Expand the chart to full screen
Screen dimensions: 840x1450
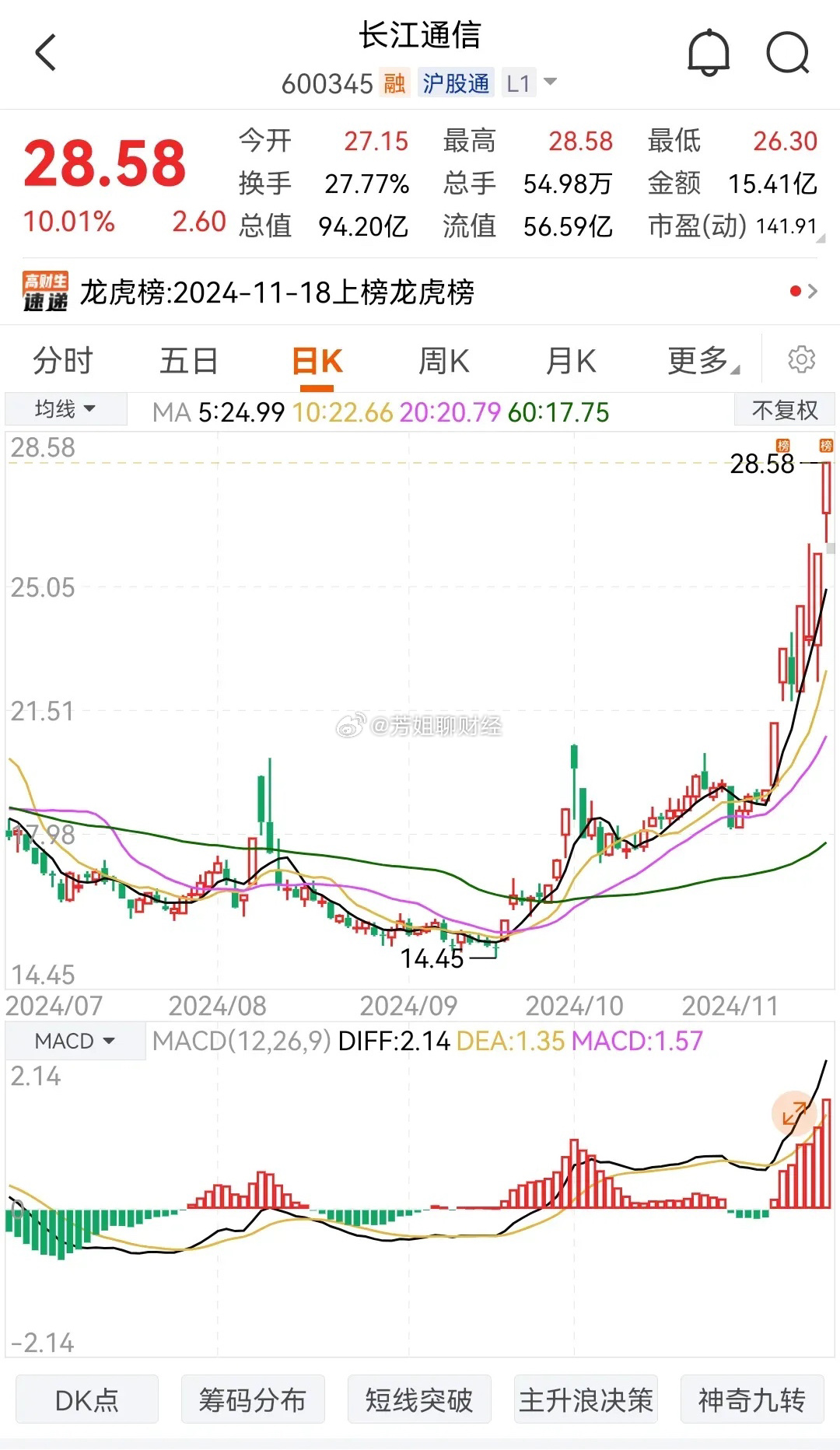(794, 1114)
